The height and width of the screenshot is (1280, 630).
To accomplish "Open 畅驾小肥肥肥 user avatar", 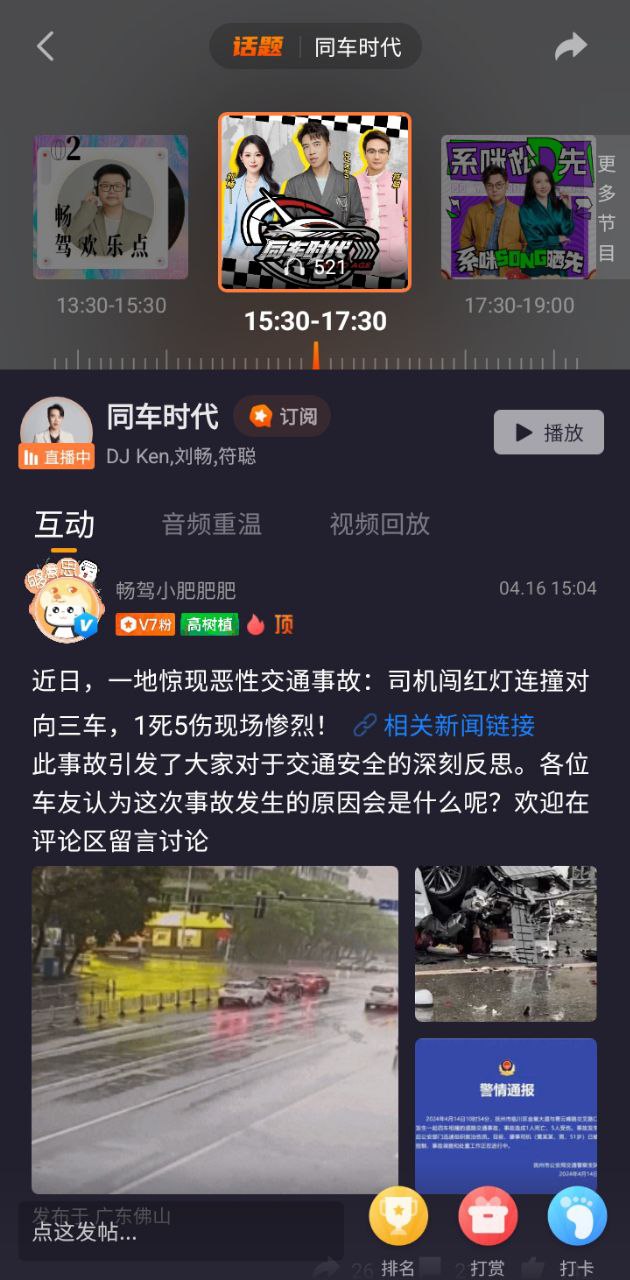I will [x=63, y=600].
